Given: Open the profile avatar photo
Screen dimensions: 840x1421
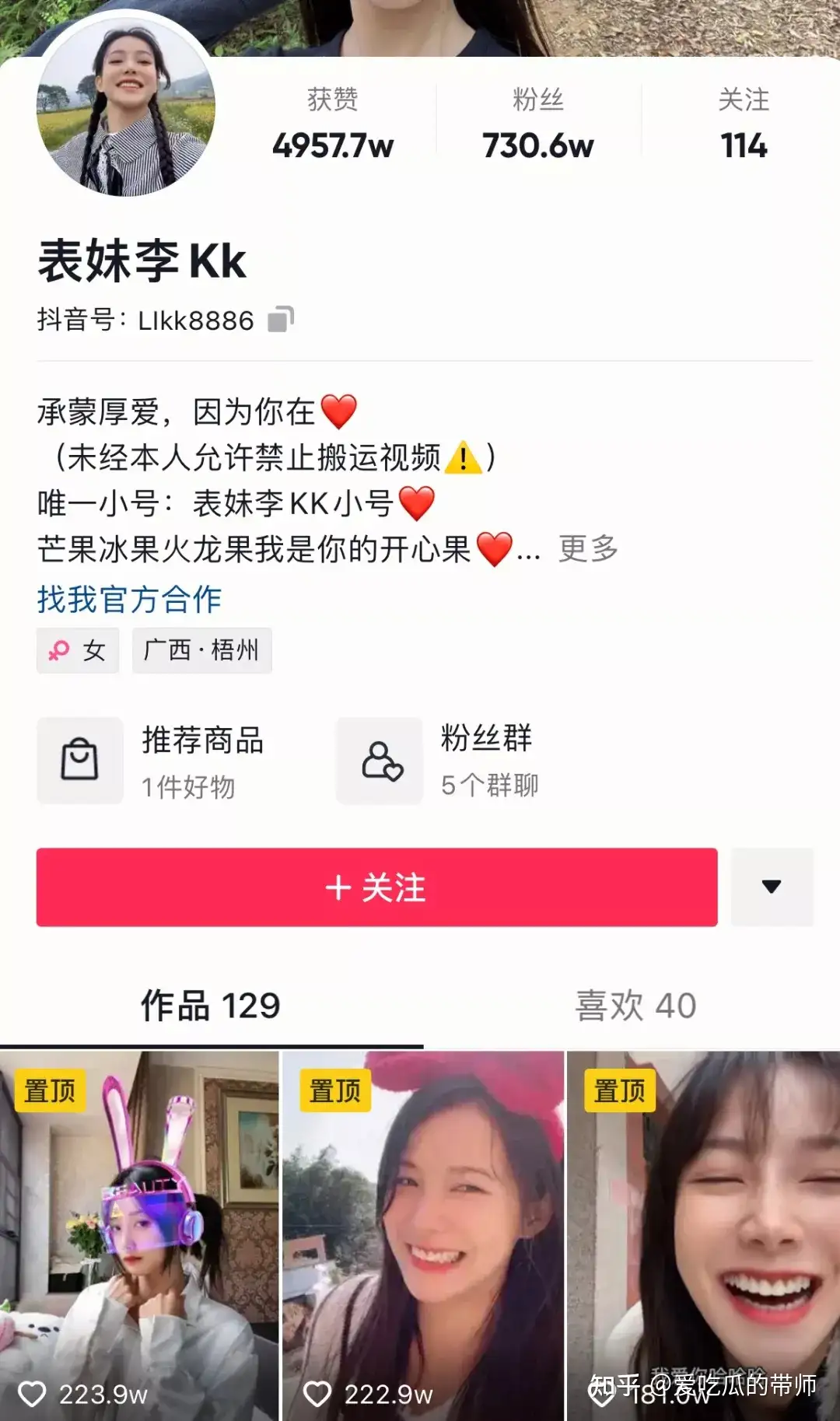Looking at the screenshot, I should coord(126,107).
